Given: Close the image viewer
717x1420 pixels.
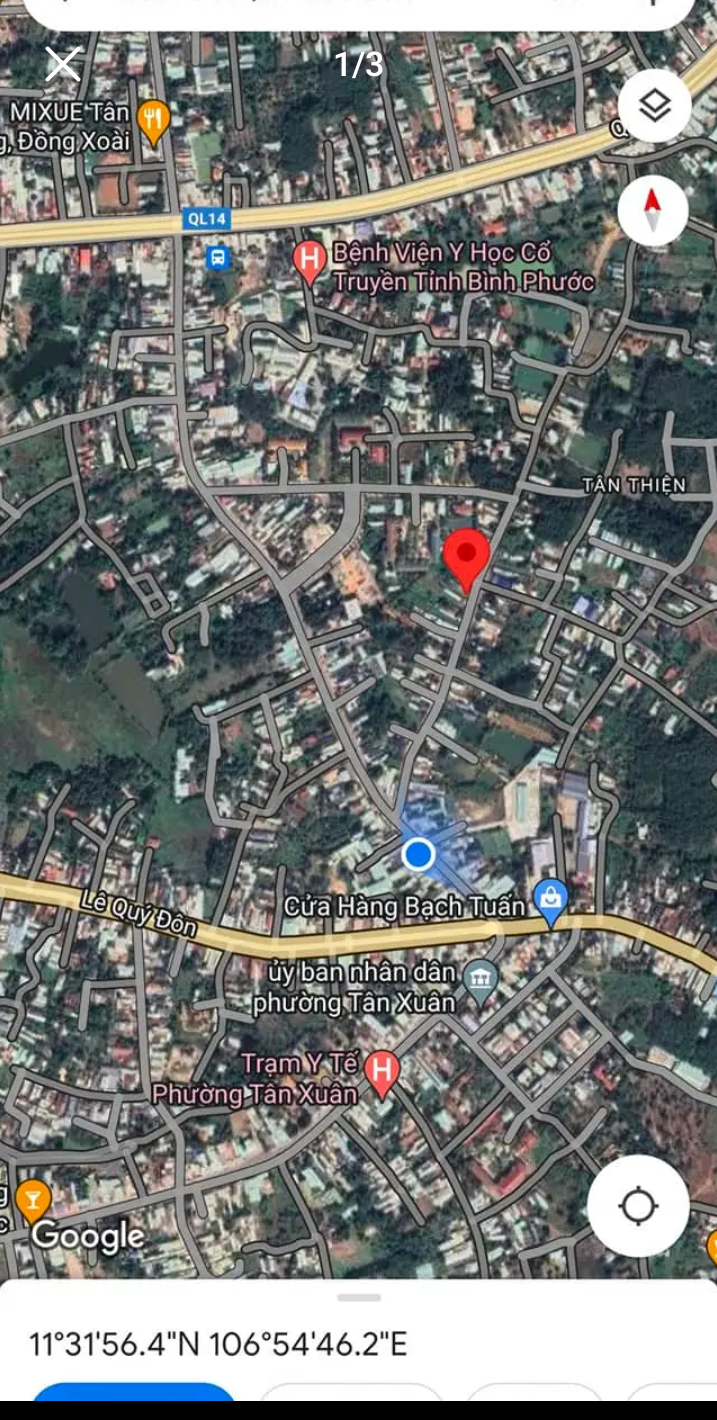Looking at the screenshot, I should pyautogui.click(x=62, y=65).
